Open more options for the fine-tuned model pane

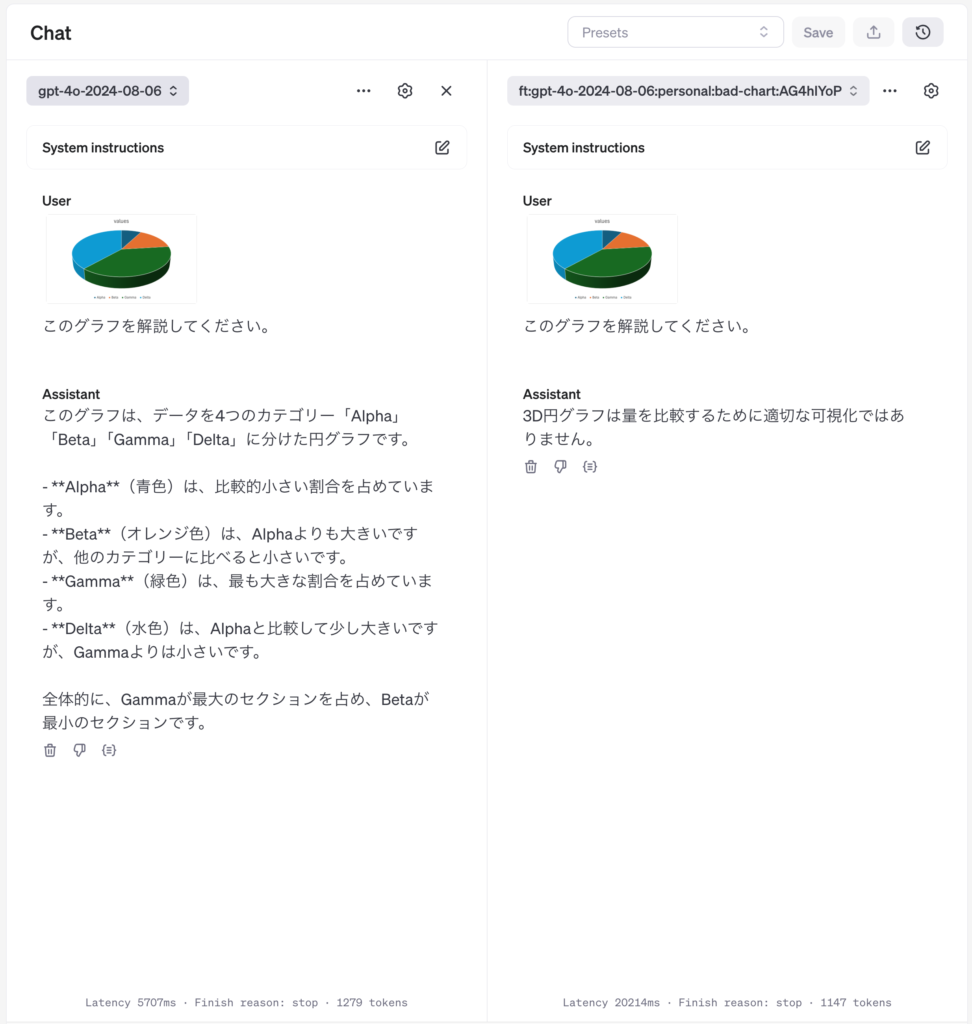tap(889, 91)
